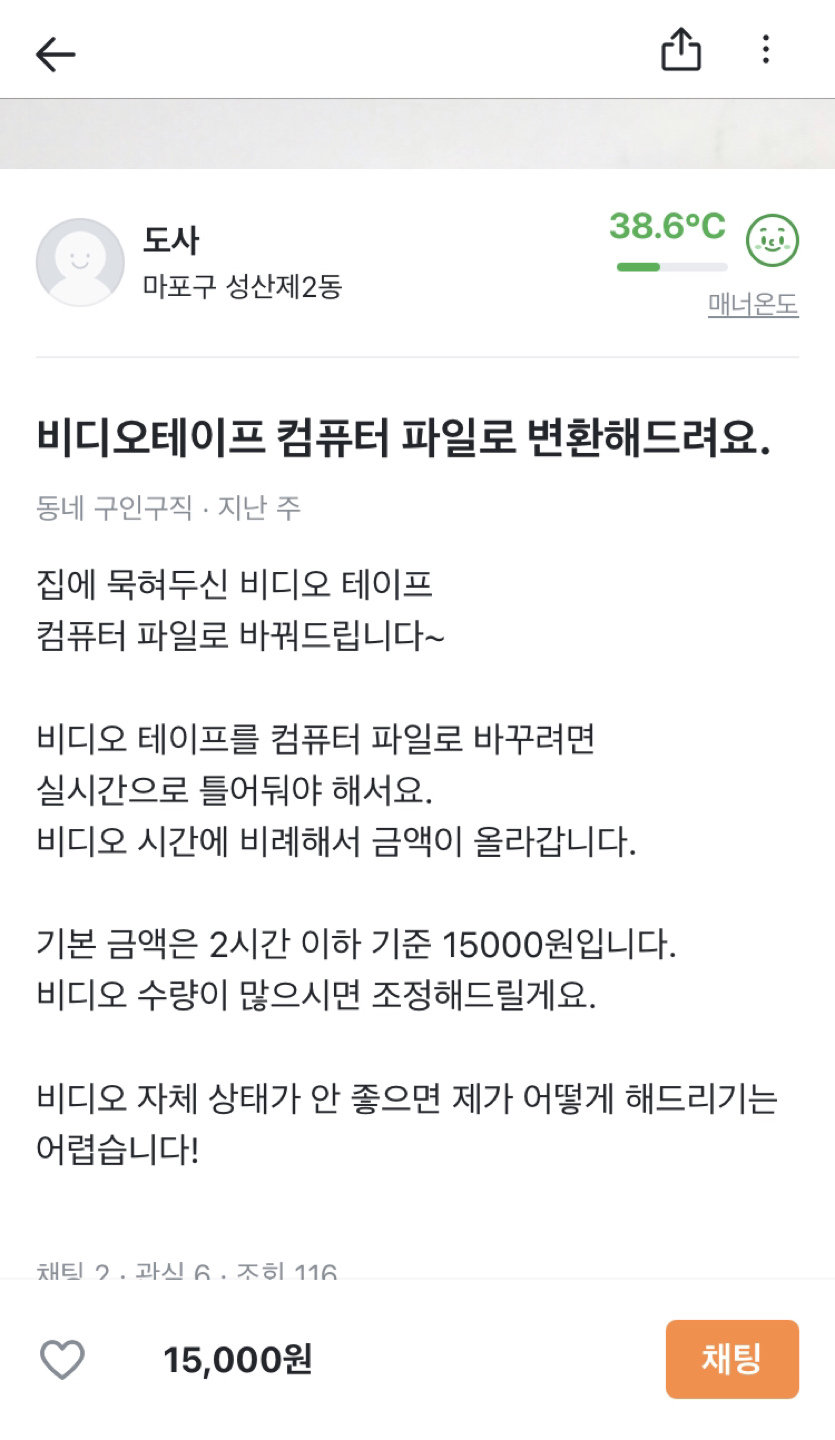Go back using the arrow icon
The image size is (835, 1440).
point(55,55)
